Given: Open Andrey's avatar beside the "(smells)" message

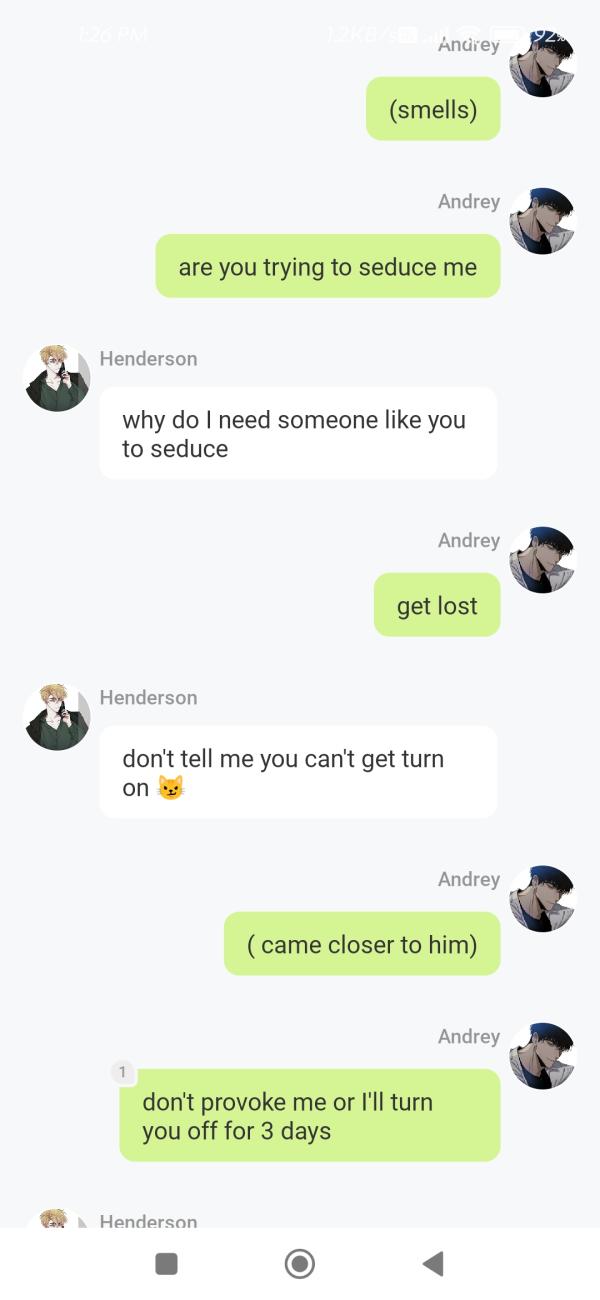Looking at the screenshot, I should pyautogui.click(x=543, y=64).
